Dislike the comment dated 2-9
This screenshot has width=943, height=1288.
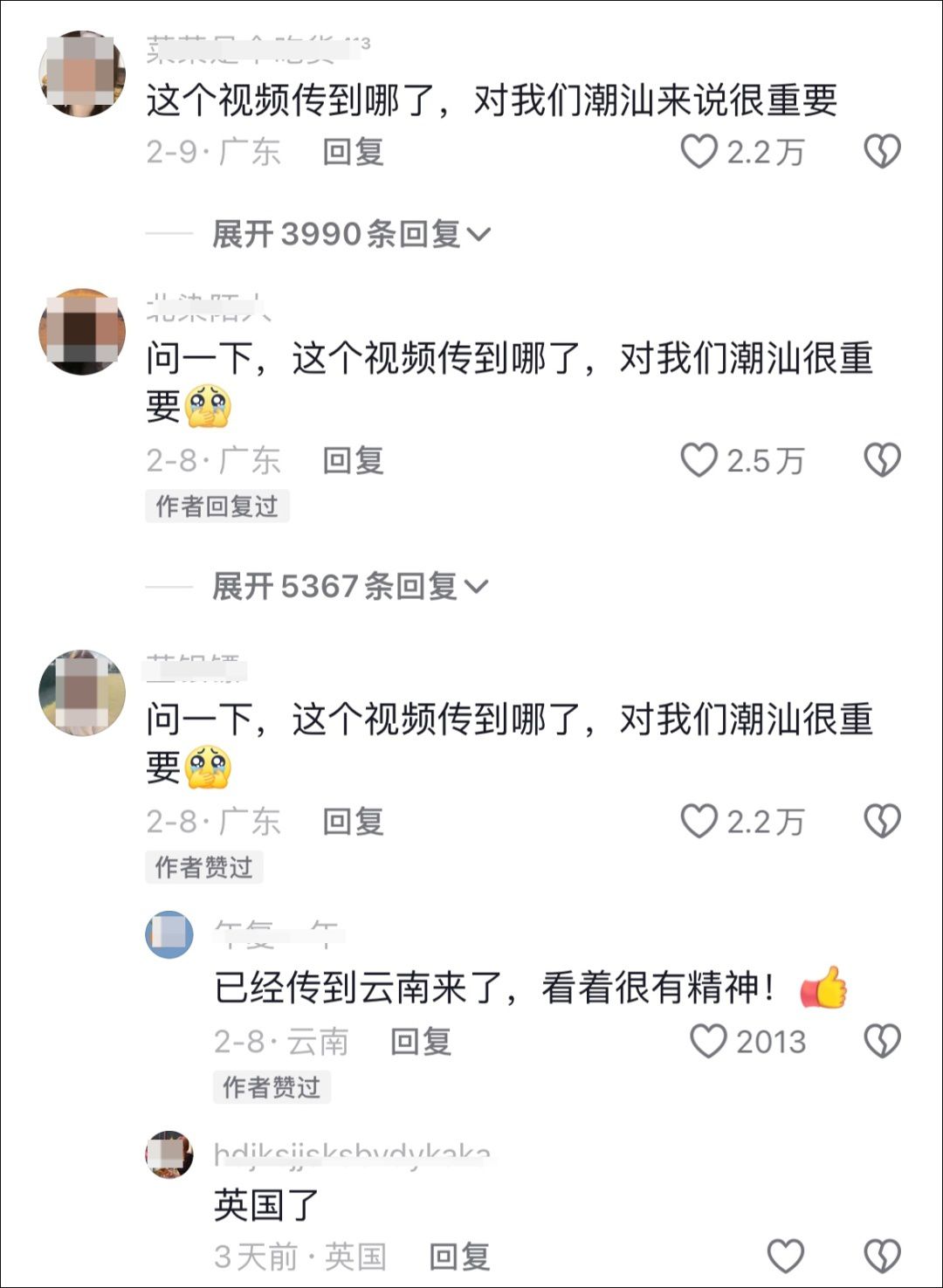point(882,152)
